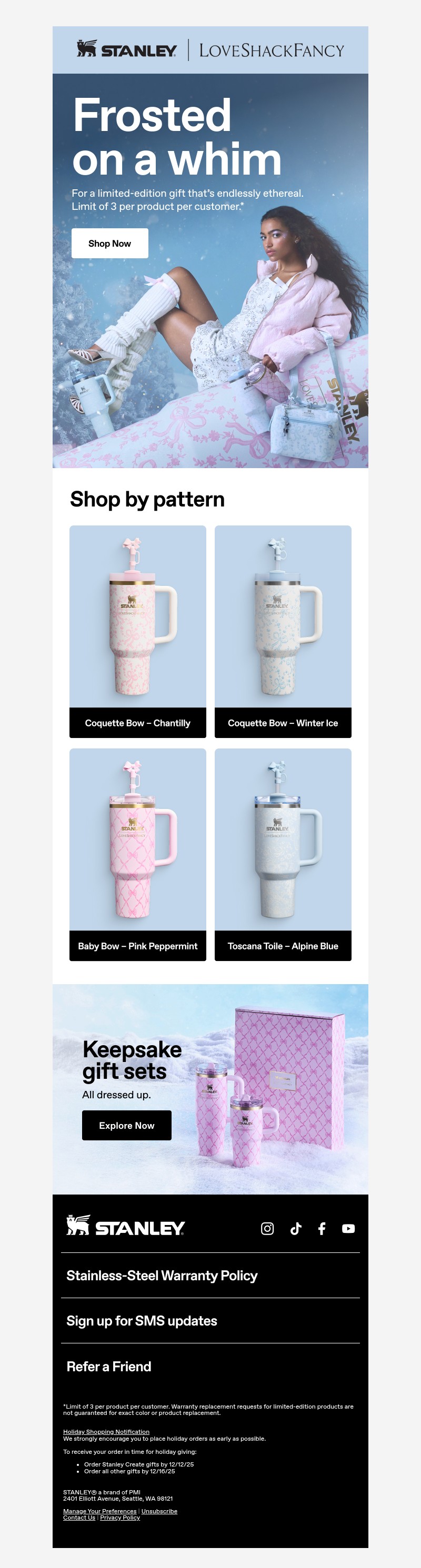The height and width of the screenshot is (1568, 421).
Task: Select Sign up for SMS updates
Action: pyautogui.click(x=142, y=1320)
